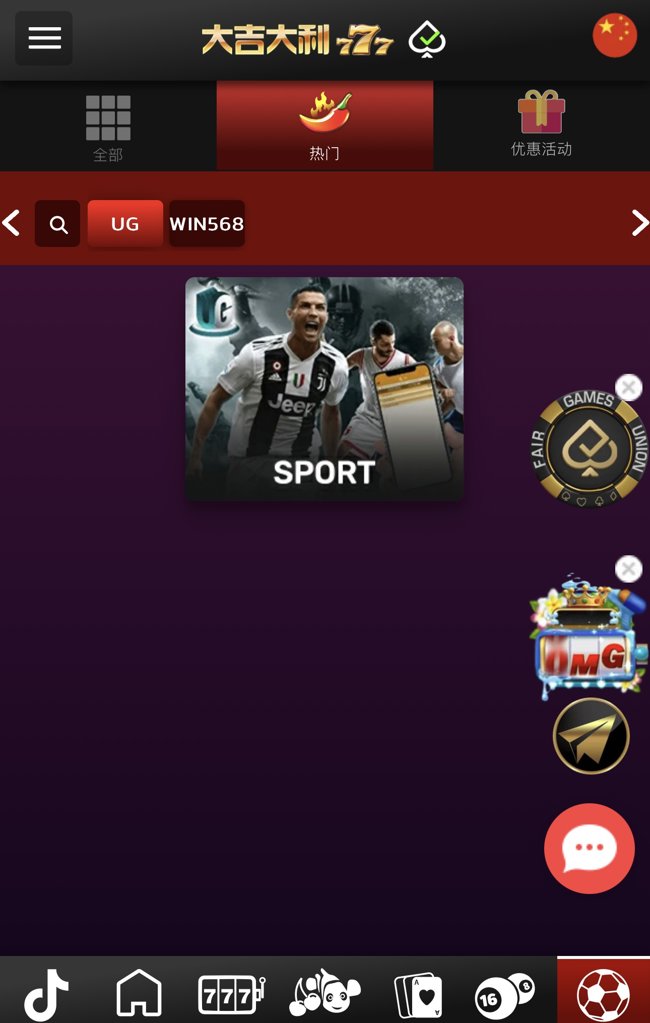Tap the right arrow in provider bar

639,223
